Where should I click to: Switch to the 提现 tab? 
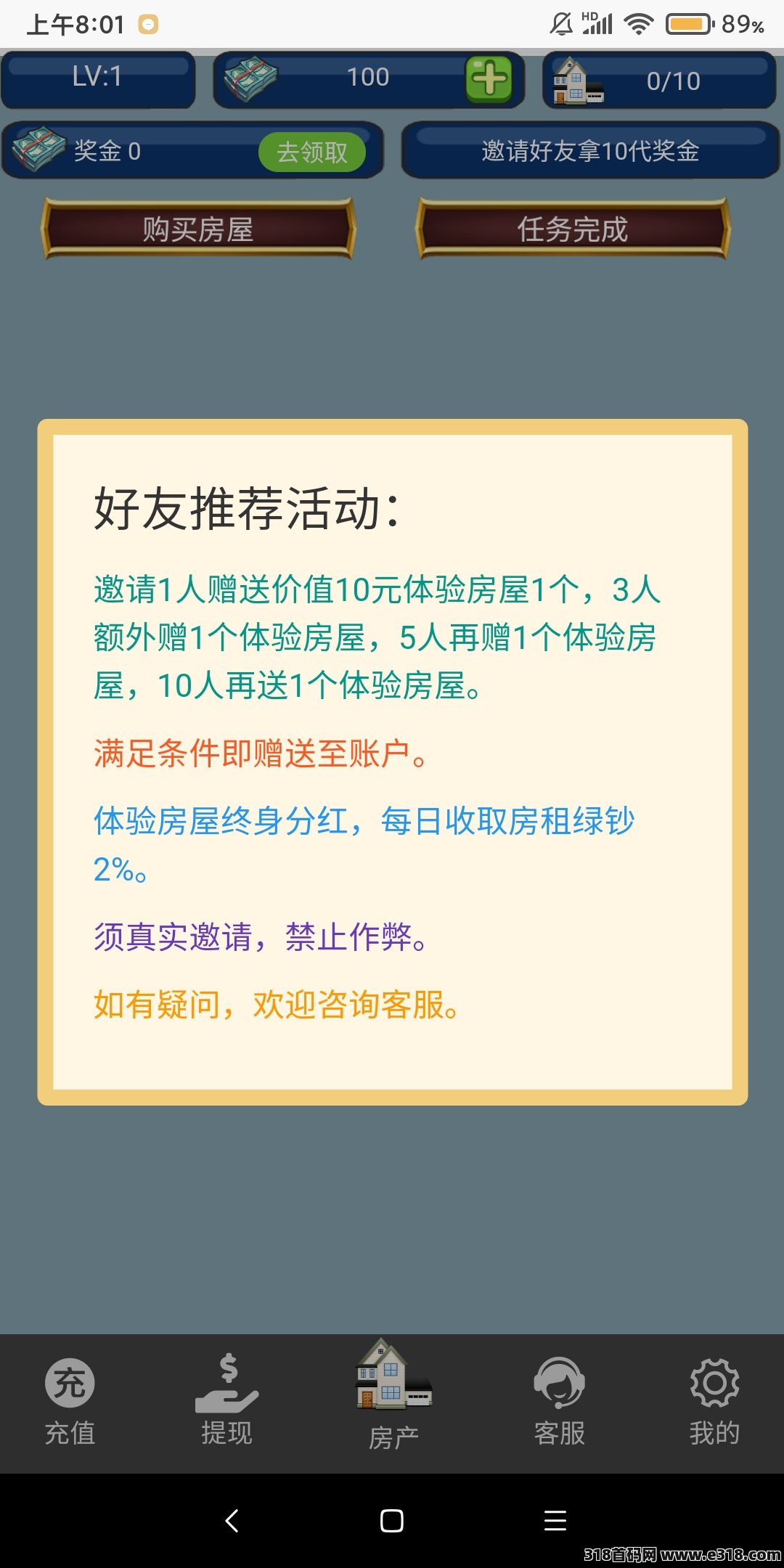226,1402
